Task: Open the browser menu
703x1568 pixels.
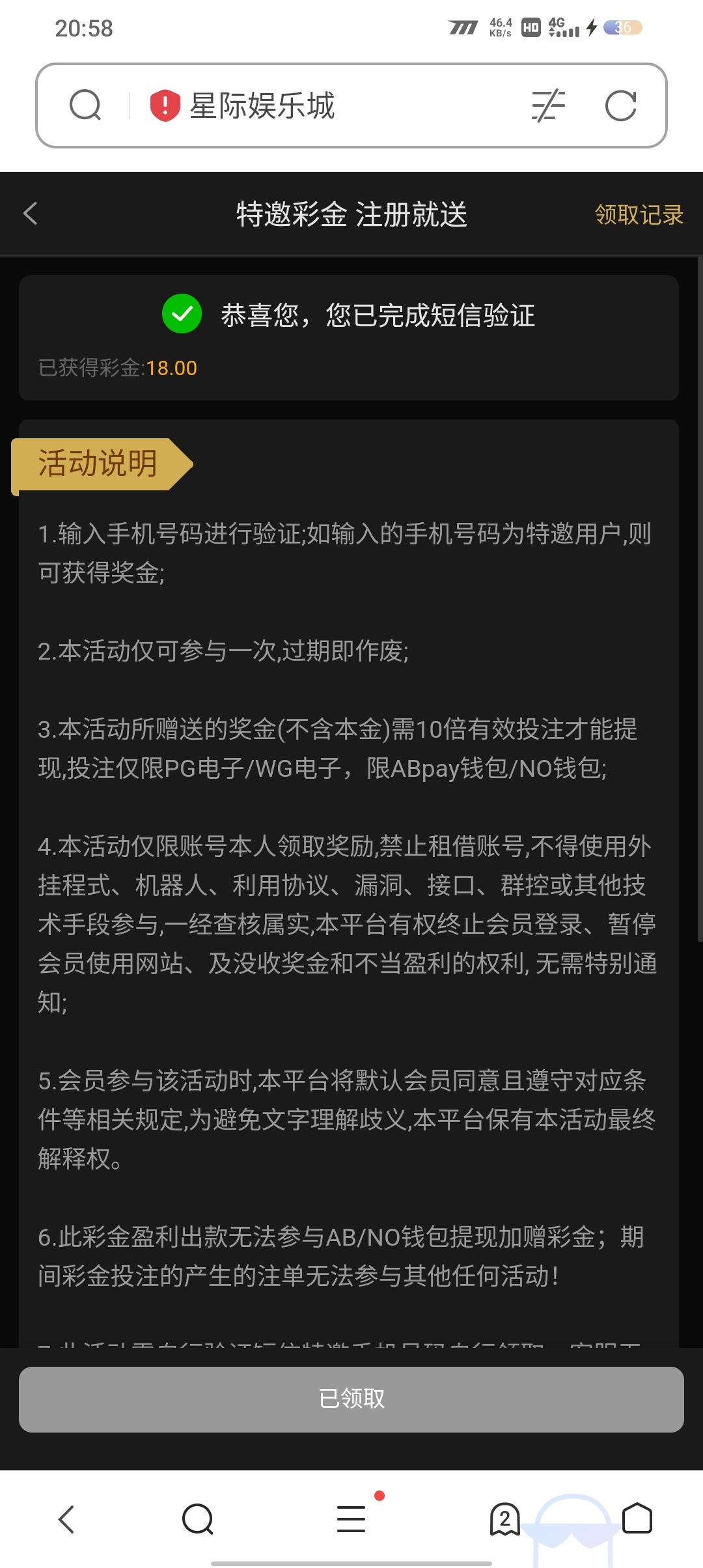Action: [351, 1520]
